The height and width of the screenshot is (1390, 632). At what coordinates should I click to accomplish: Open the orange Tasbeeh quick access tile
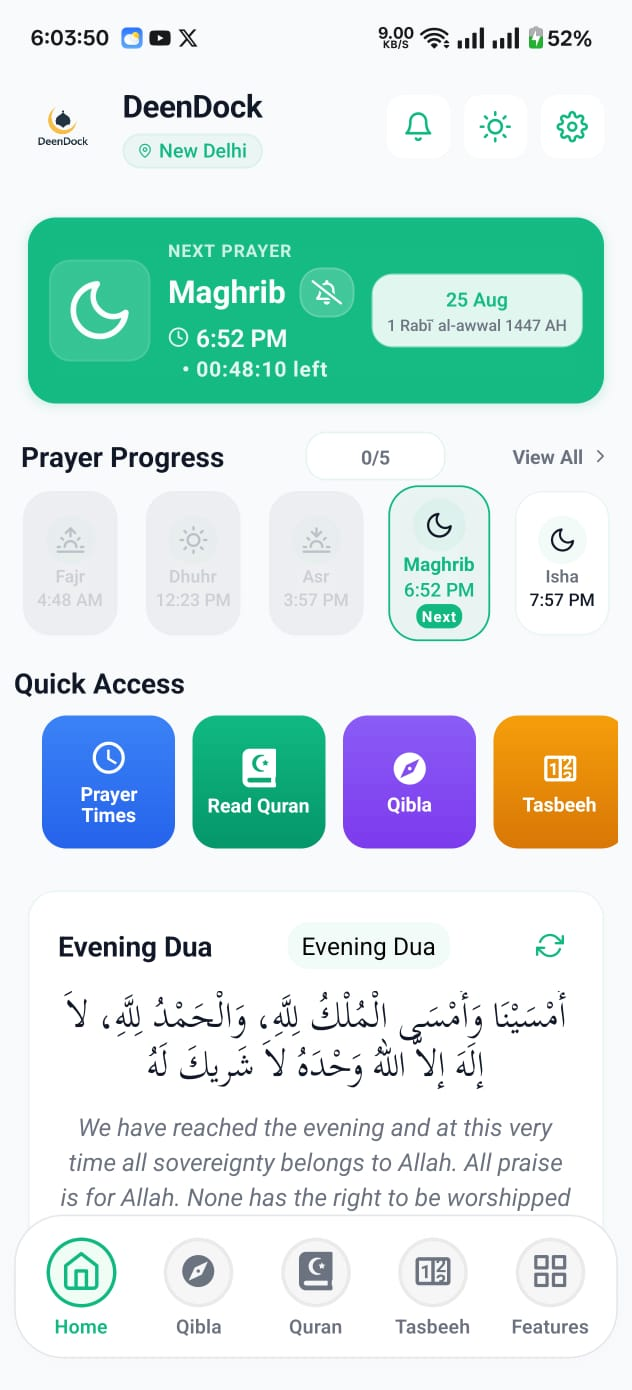(558, 782)
